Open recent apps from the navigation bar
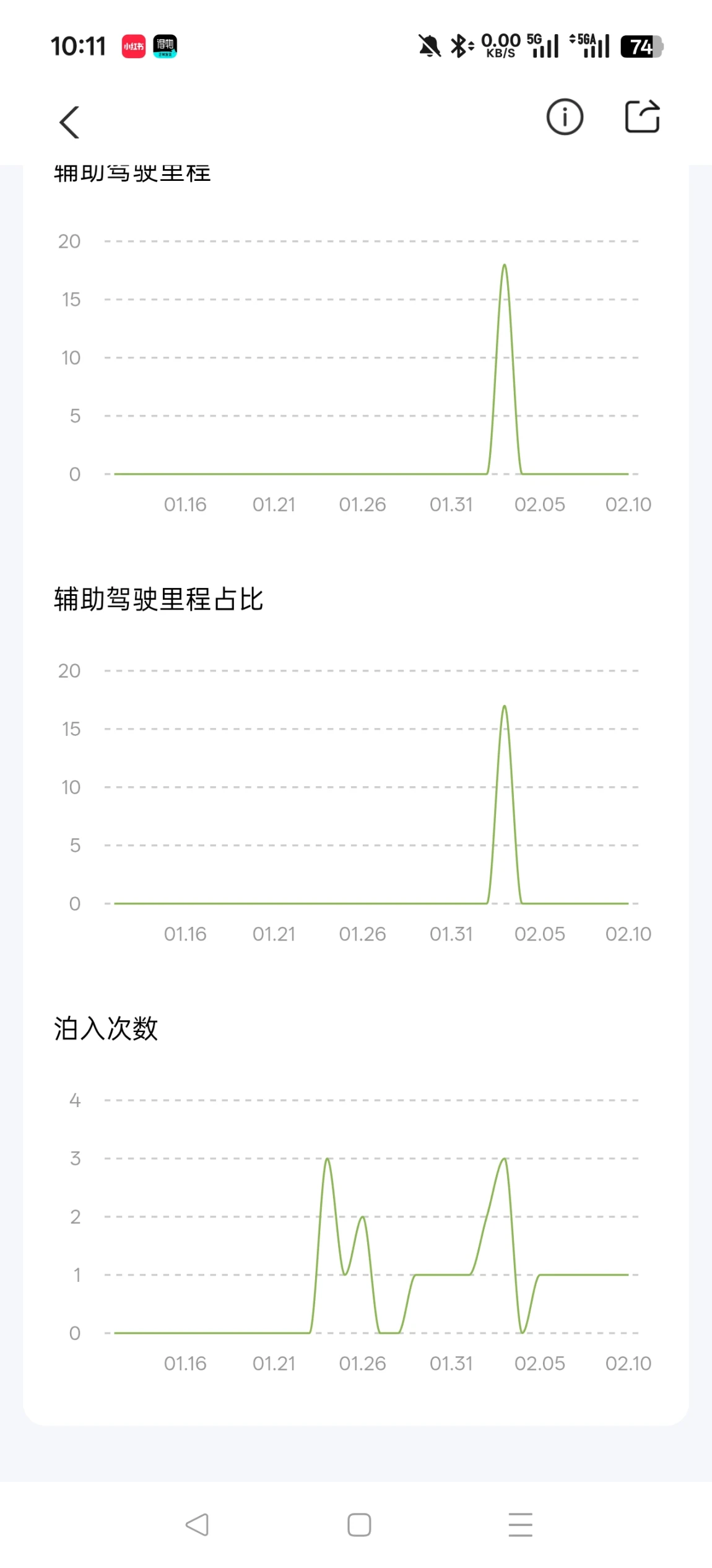The image size is (712, 1568). pos(520,1524)
